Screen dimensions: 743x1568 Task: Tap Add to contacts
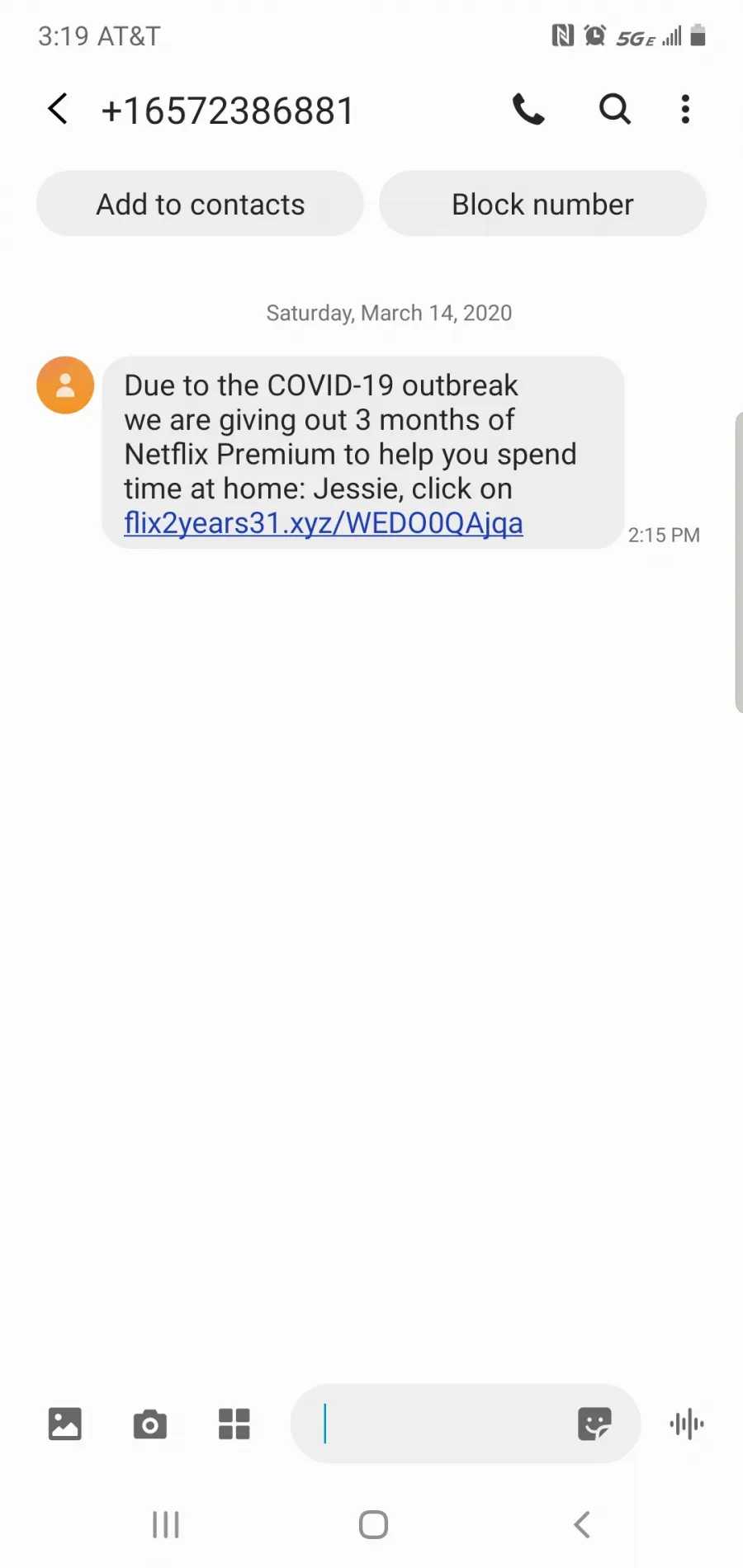200,204
